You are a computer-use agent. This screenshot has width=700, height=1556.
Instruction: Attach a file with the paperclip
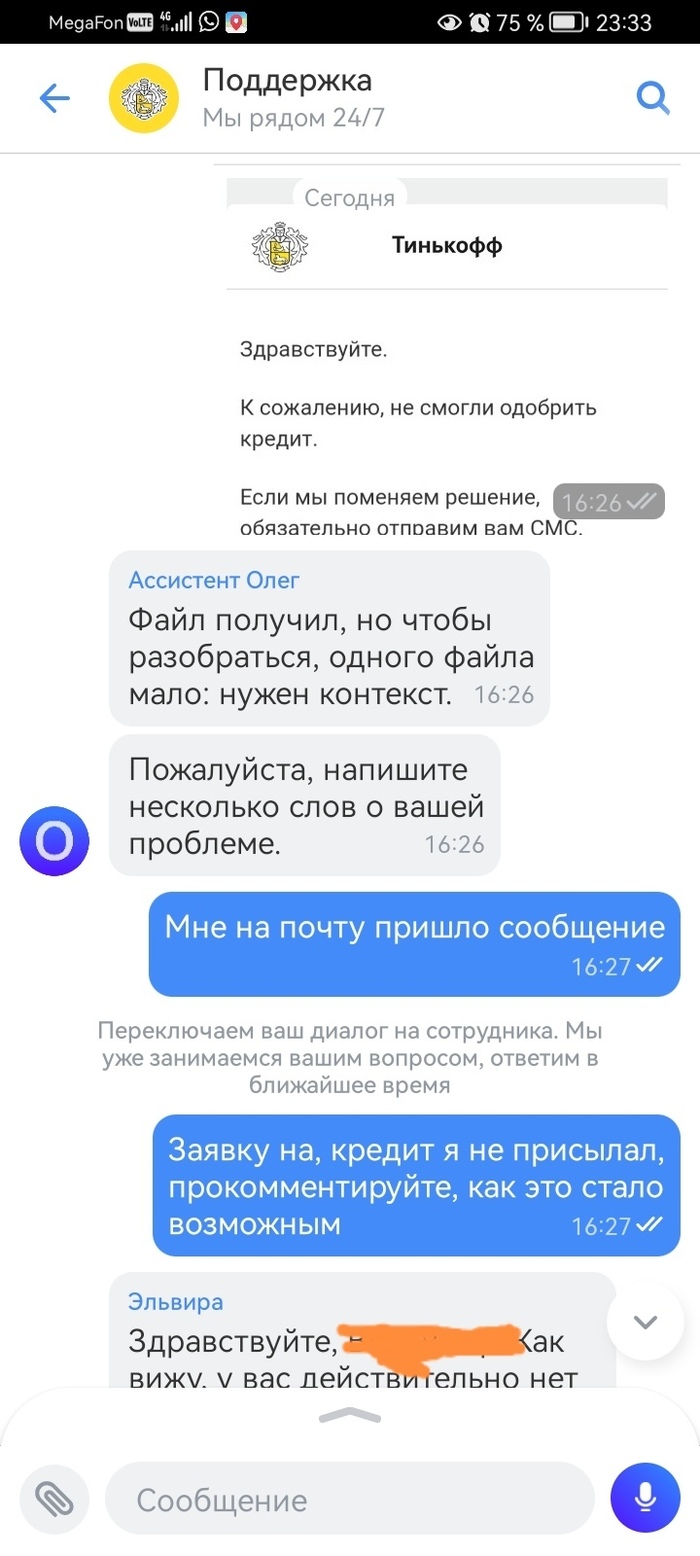[x=50, y=1499]
